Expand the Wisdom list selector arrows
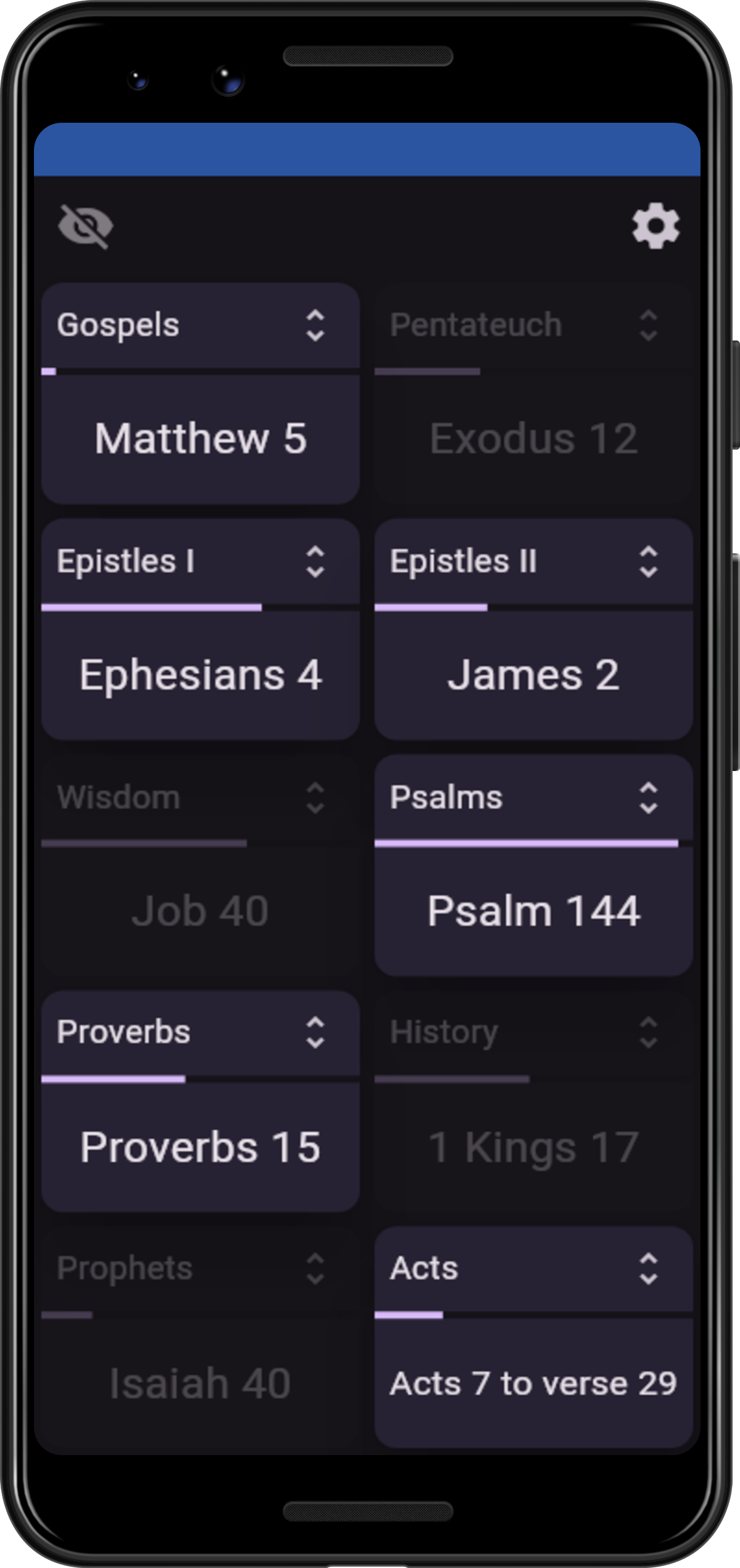This screenshot has height=1568, width=740. [x=315, y=798]
